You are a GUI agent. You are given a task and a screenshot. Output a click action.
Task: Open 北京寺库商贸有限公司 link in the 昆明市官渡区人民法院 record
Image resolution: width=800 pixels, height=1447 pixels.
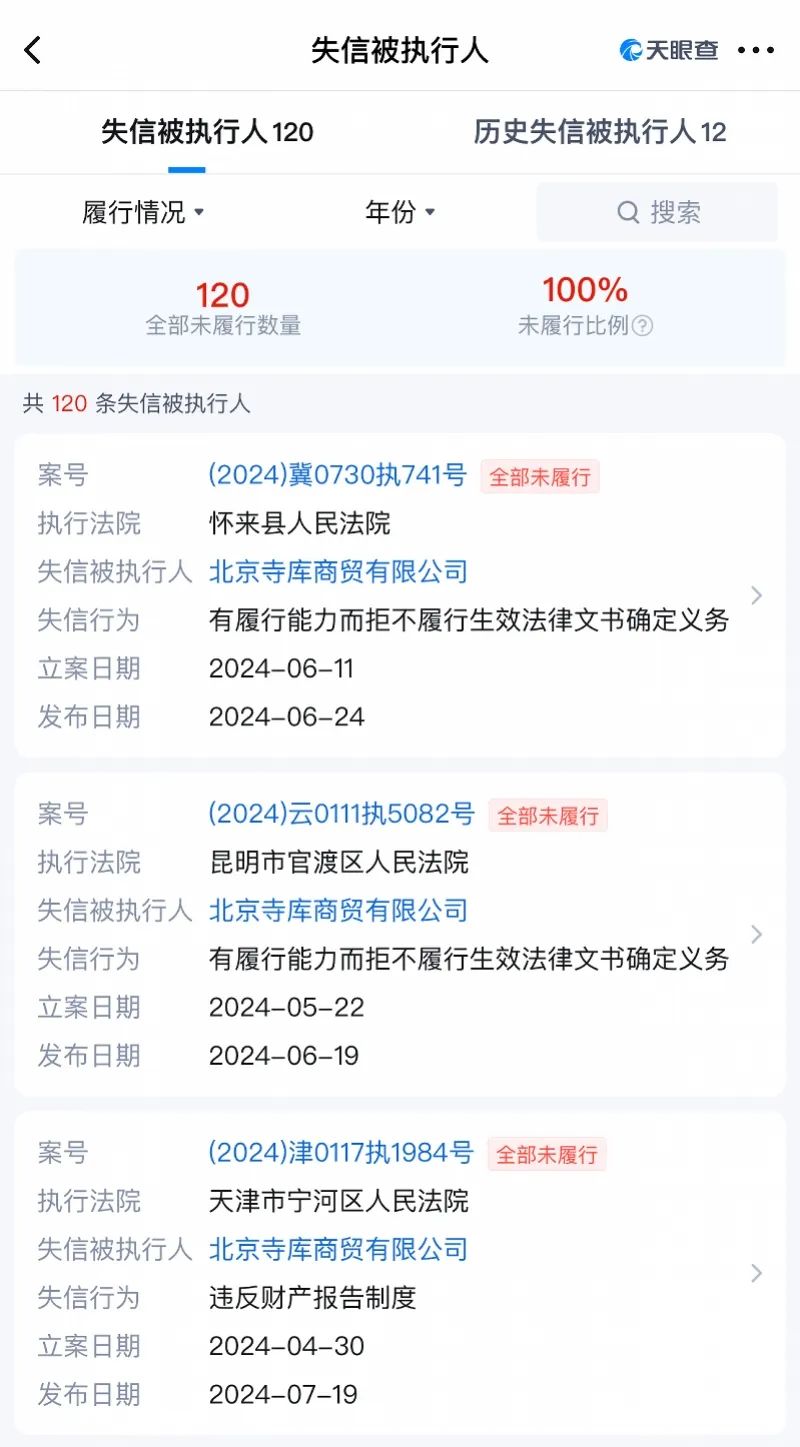338,911
